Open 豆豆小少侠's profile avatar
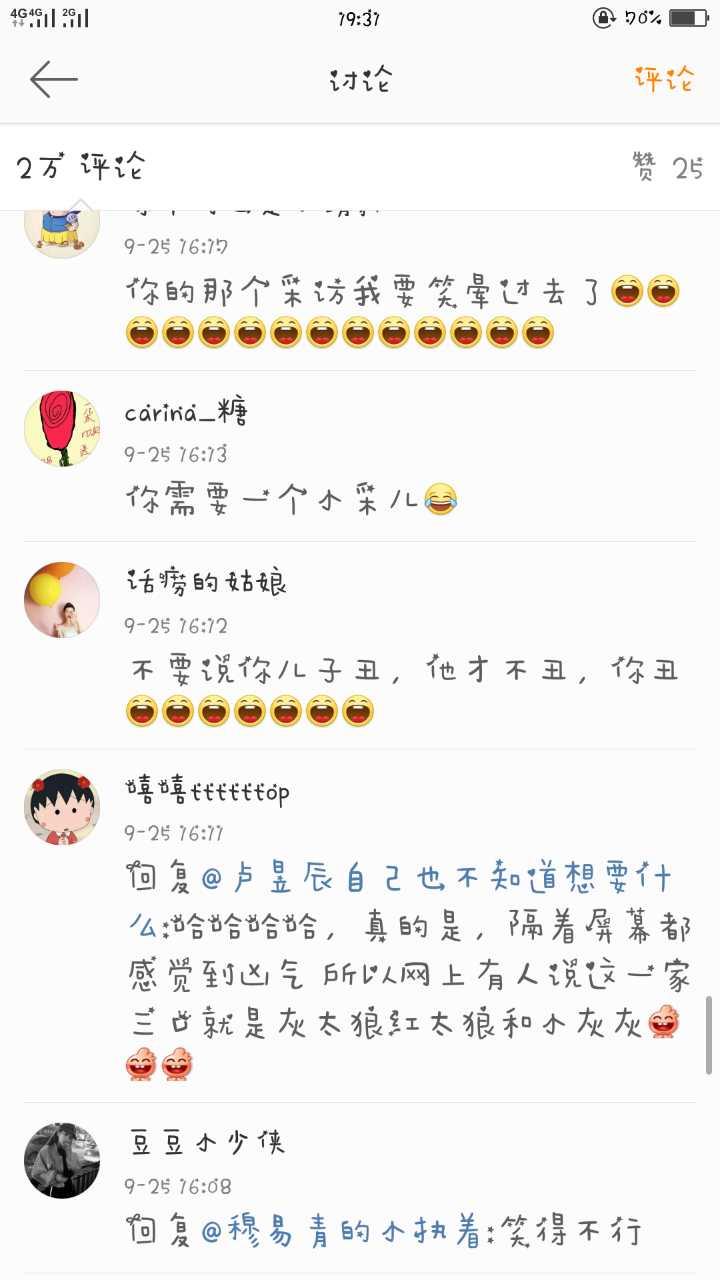Viewport: 720px width, 1280px height. (62, 1159)
